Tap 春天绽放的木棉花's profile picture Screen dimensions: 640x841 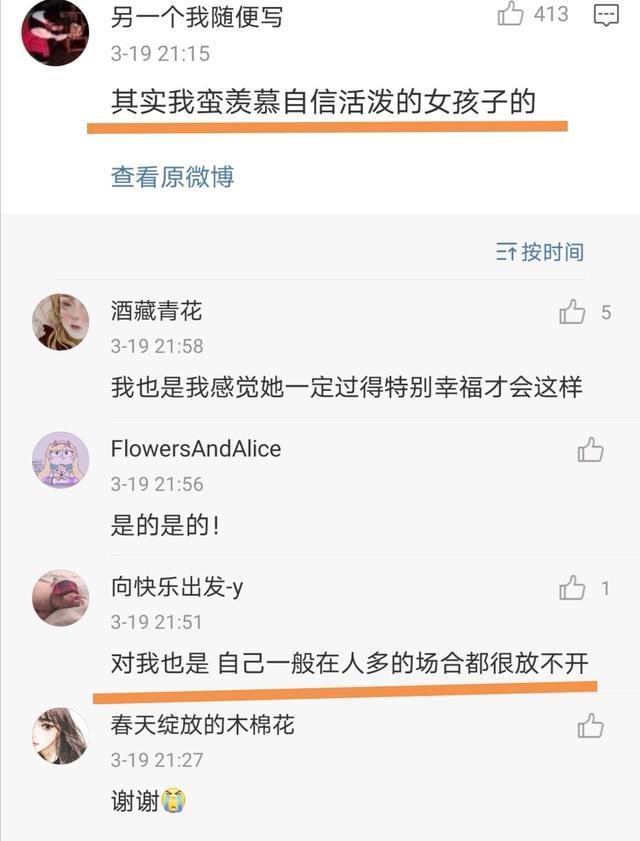coord(61,736)
